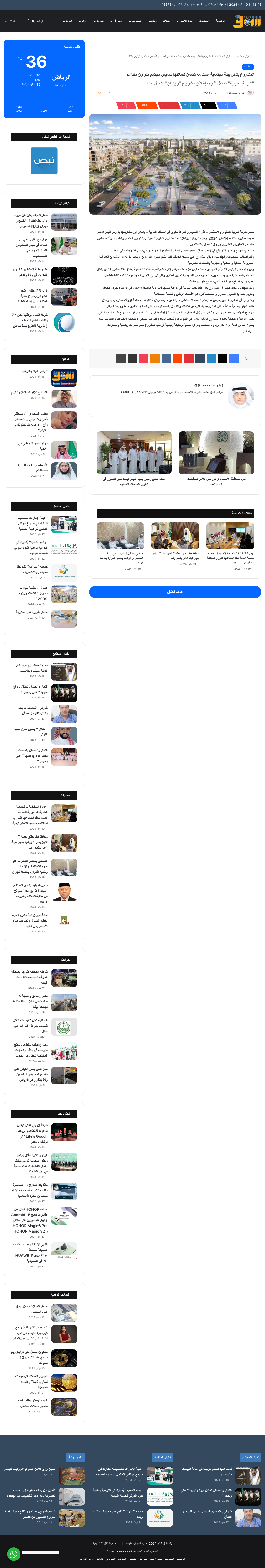Open the نبض app follow banner
Viewport: 265px width, 1568px height.
[44, 161]
